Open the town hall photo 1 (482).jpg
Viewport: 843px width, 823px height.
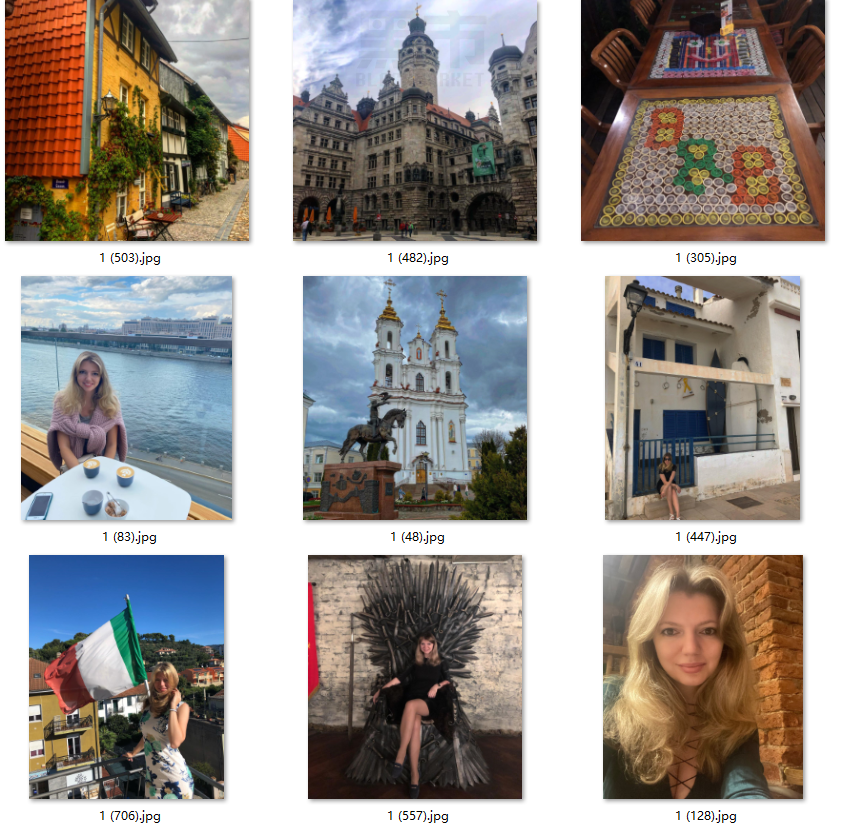pyautogui.click(x=415, y=120)
